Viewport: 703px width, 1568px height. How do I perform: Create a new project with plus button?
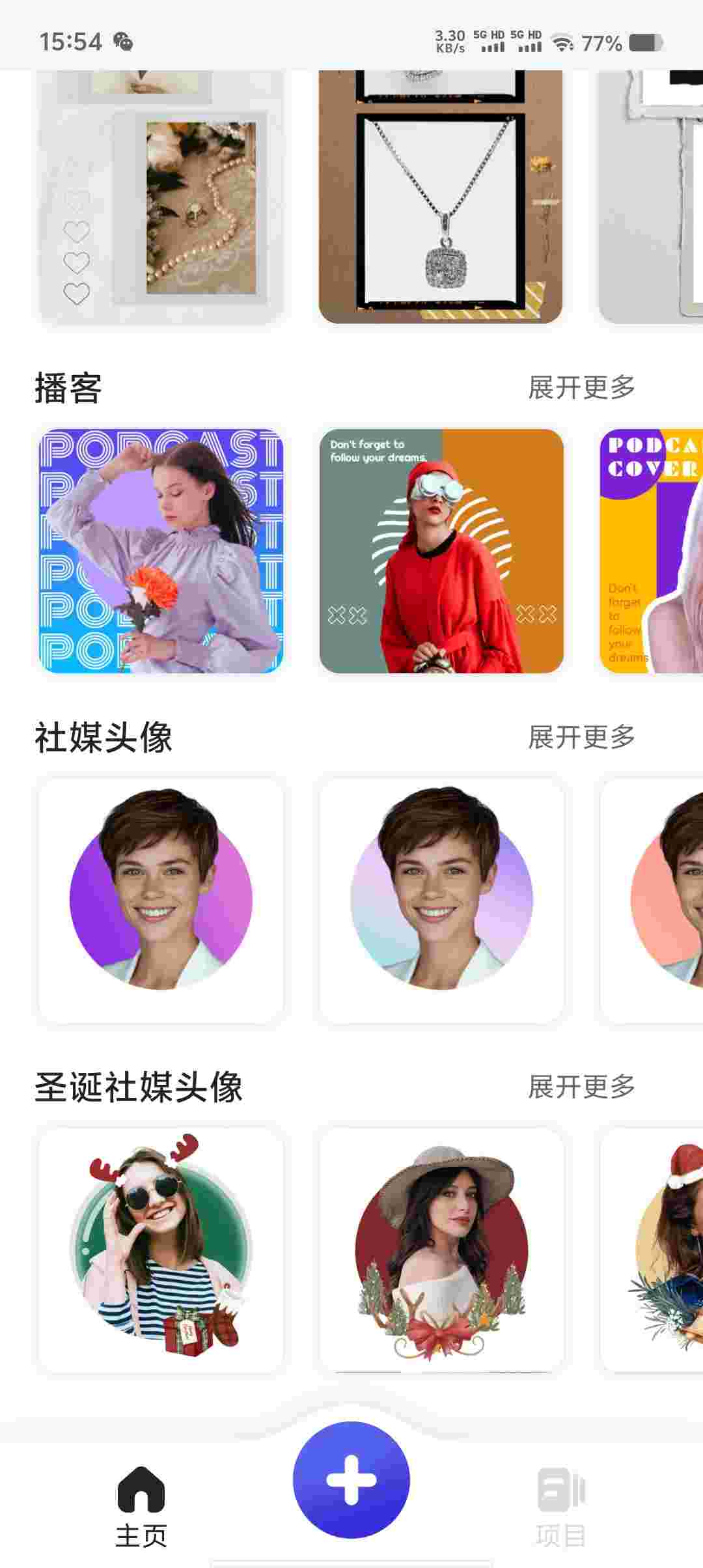point(351,1479)
